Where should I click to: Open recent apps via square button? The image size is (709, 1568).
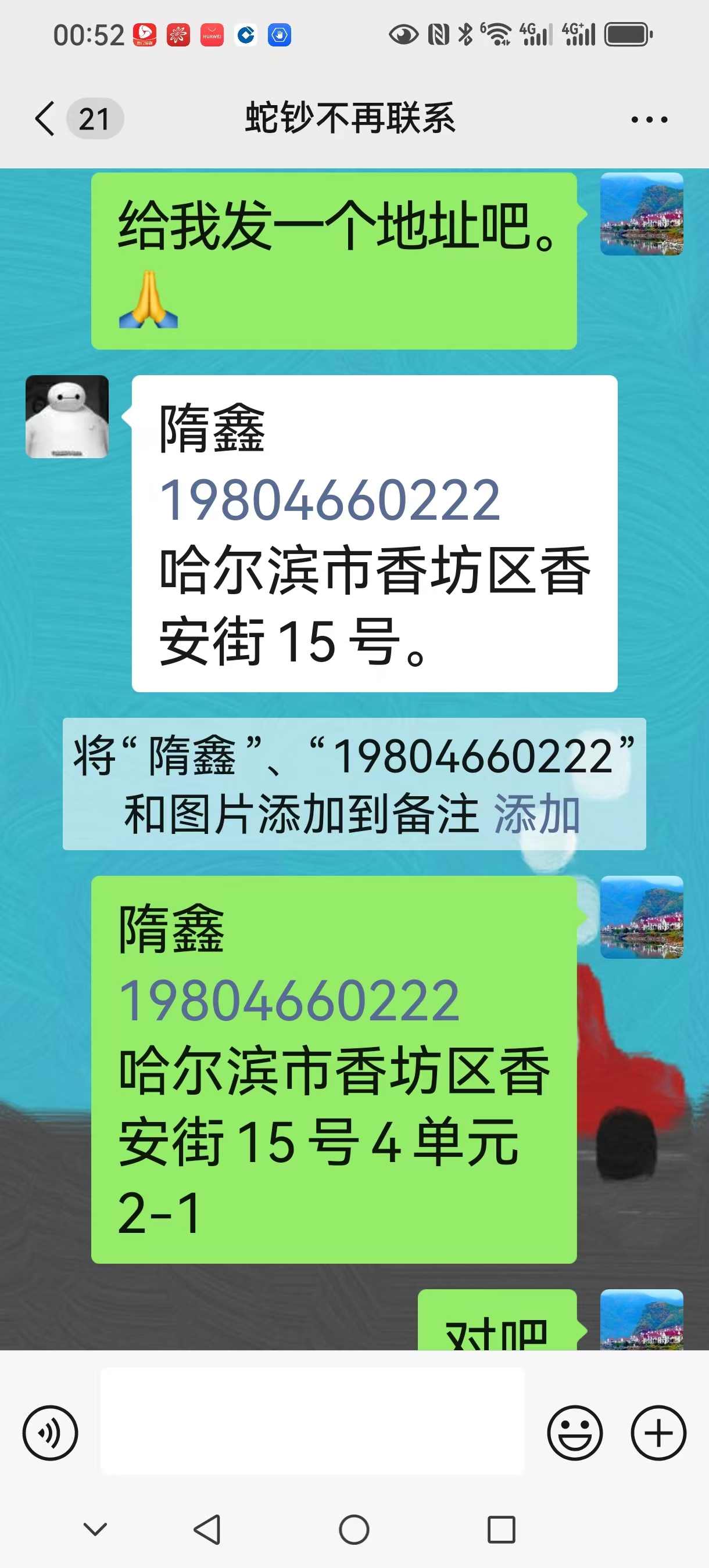tap(502, 1530)
